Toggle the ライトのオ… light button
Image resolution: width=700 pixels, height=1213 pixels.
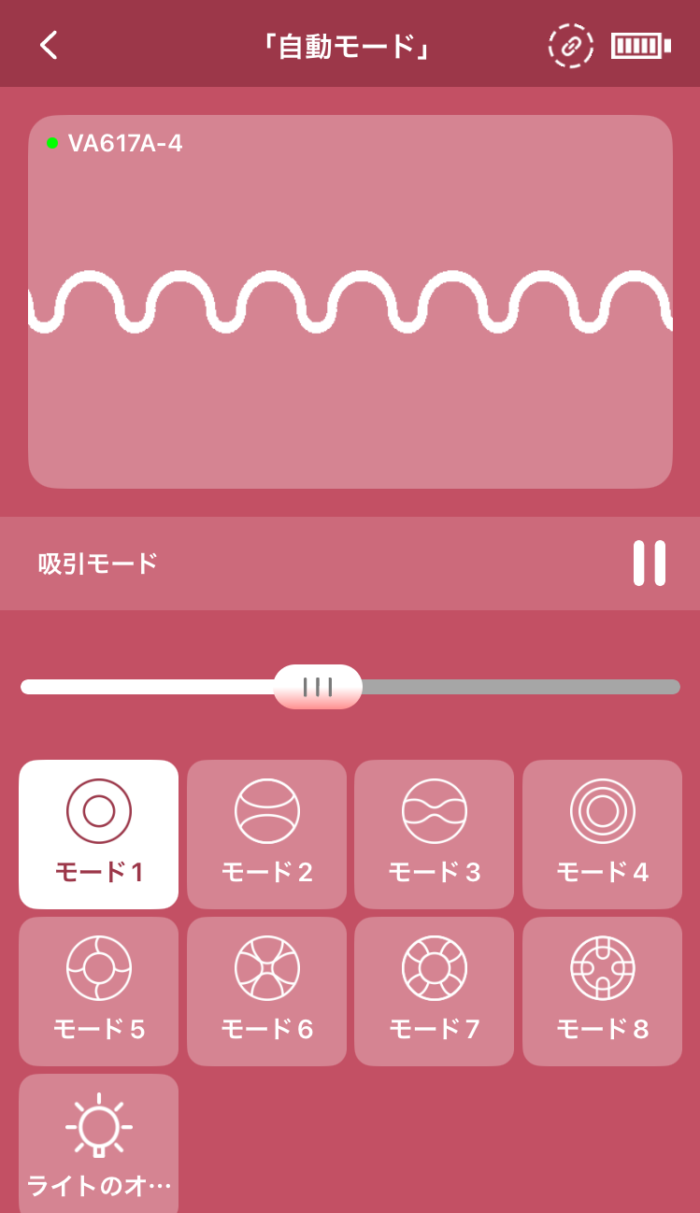point(99,1144)
